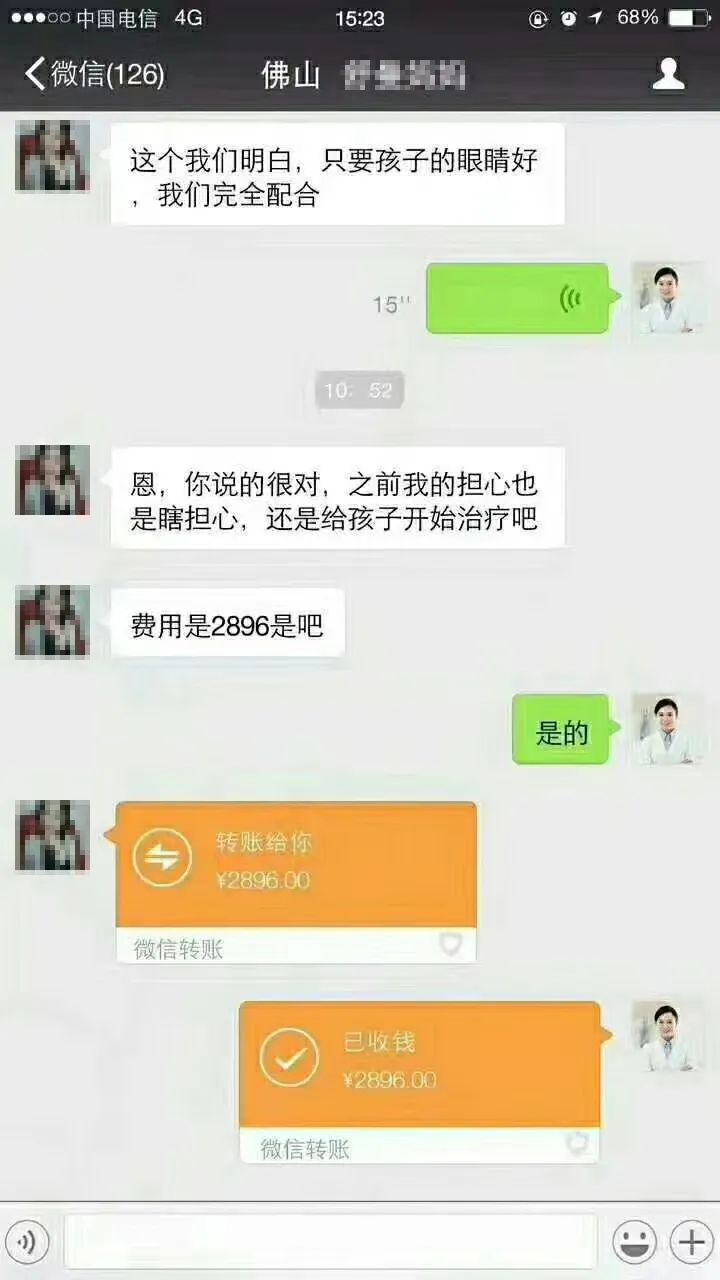720x1280 pixels.
Task: Open the emoji picker
Action: coord(634,1242)
